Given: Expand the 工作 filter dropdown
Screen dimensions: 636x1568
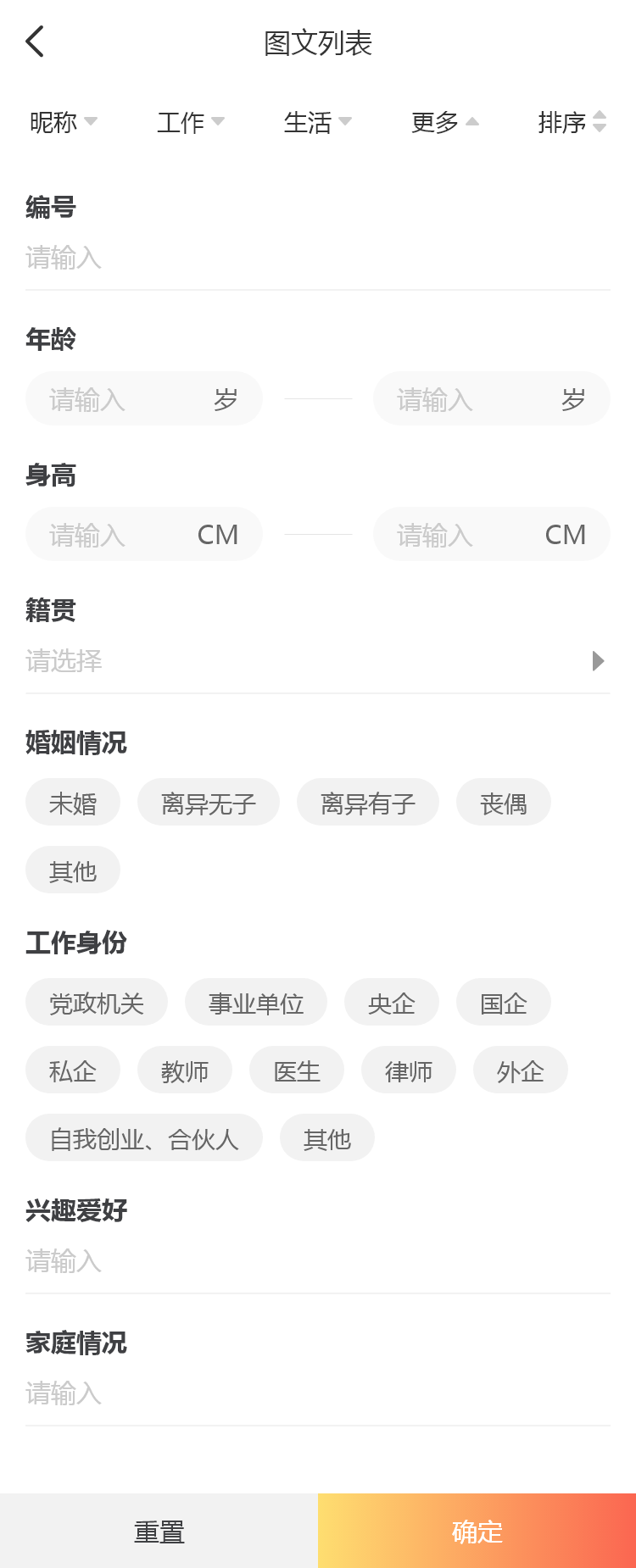Looking at the screenshot, I should tap(190, 123).
